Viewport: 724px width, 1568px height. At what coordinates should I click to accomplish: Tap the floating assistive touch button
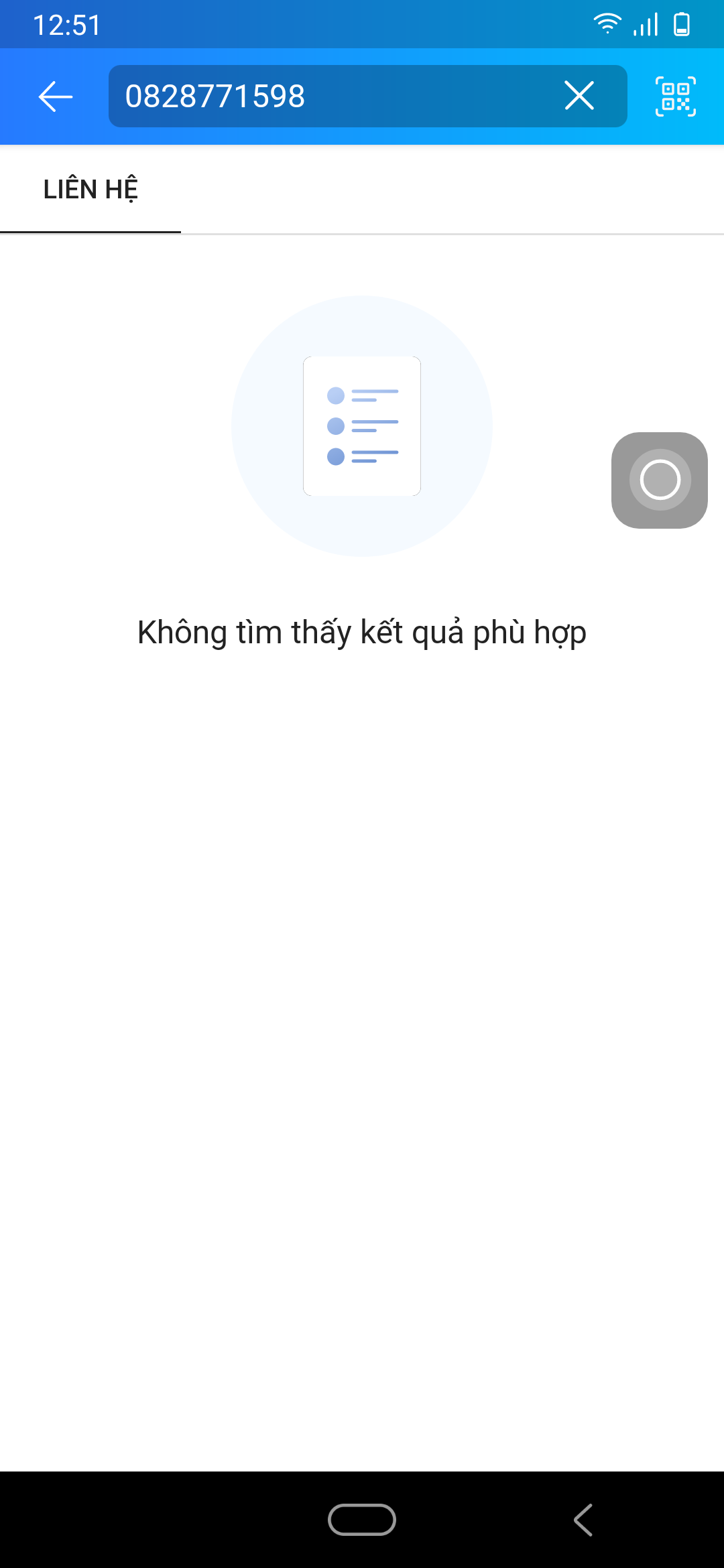coord(660,480)
